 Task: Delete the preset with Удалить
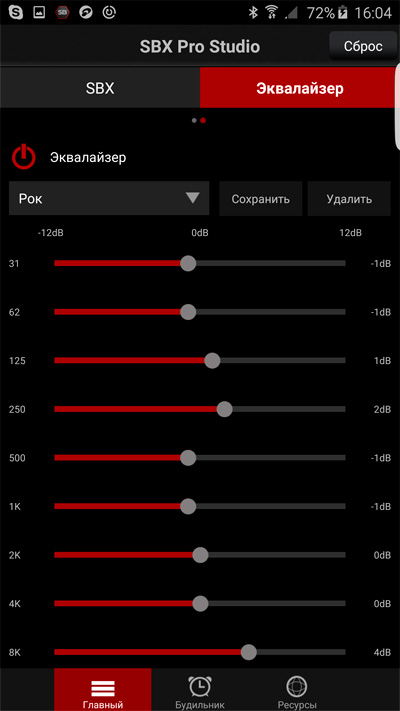(349, 199)
